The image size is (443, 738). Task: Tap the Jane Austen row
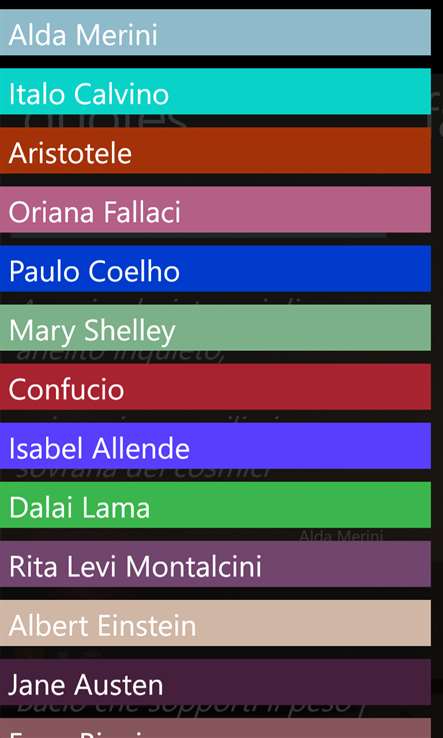click(215, 682)
